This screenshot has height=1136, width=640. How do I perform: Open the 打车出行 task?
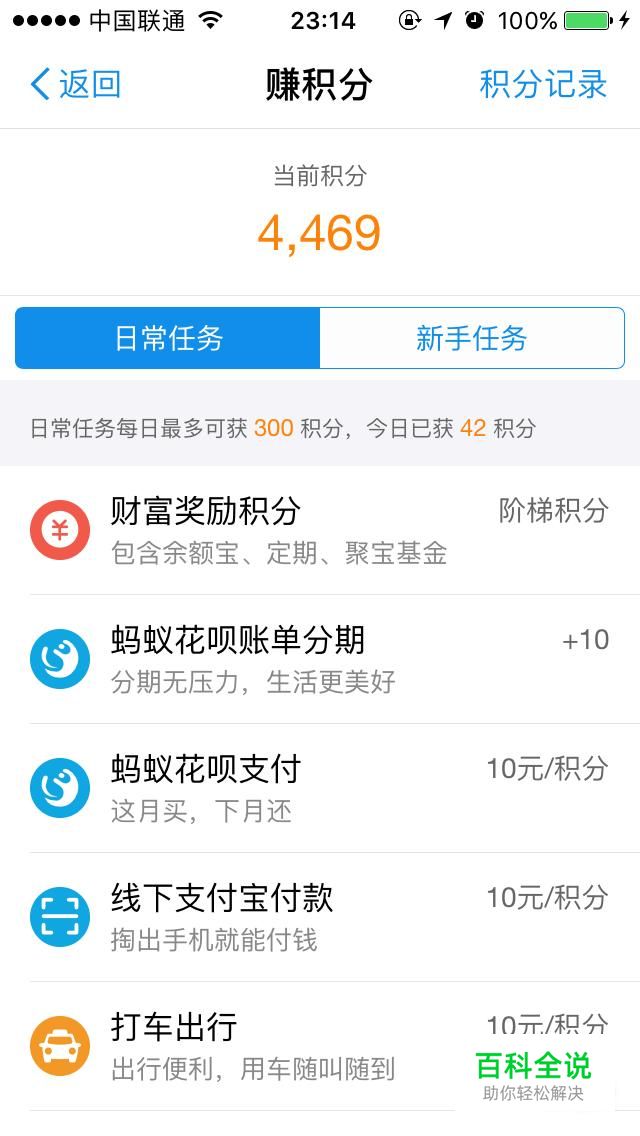click(x=320, y=1046)
